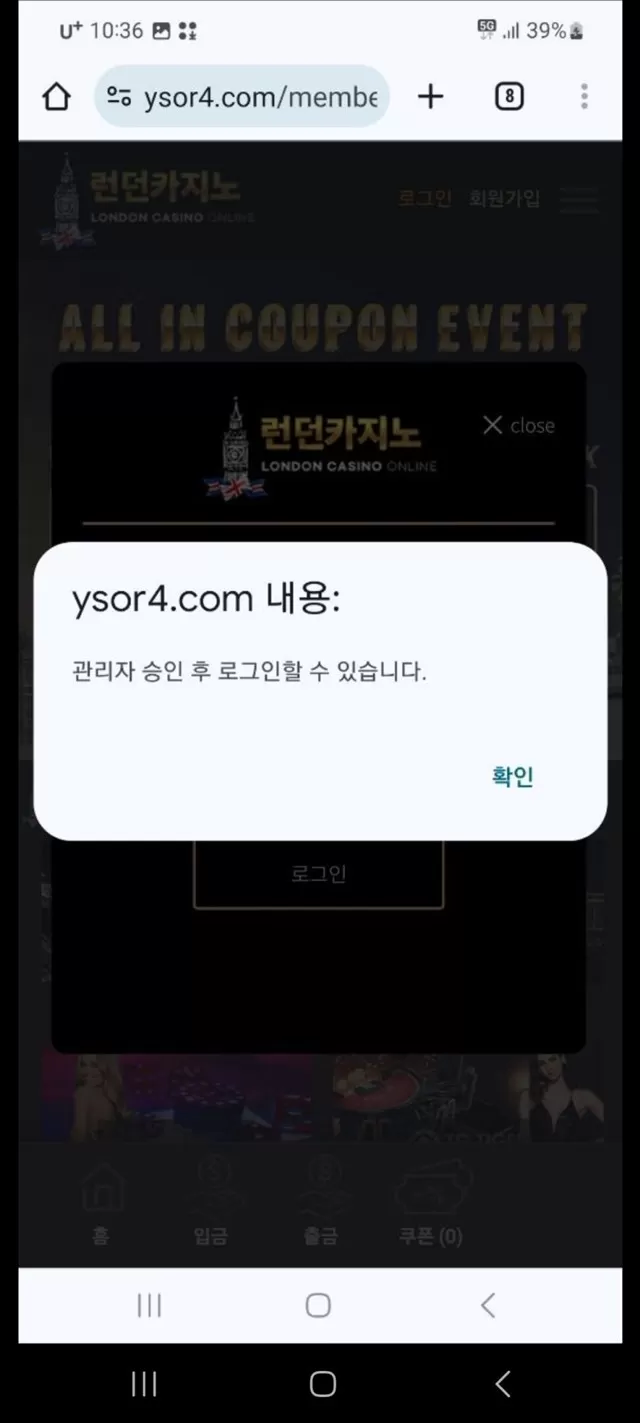Tap the ysor4.com address bar
The image size is (640, 1423).
(241, 97)
